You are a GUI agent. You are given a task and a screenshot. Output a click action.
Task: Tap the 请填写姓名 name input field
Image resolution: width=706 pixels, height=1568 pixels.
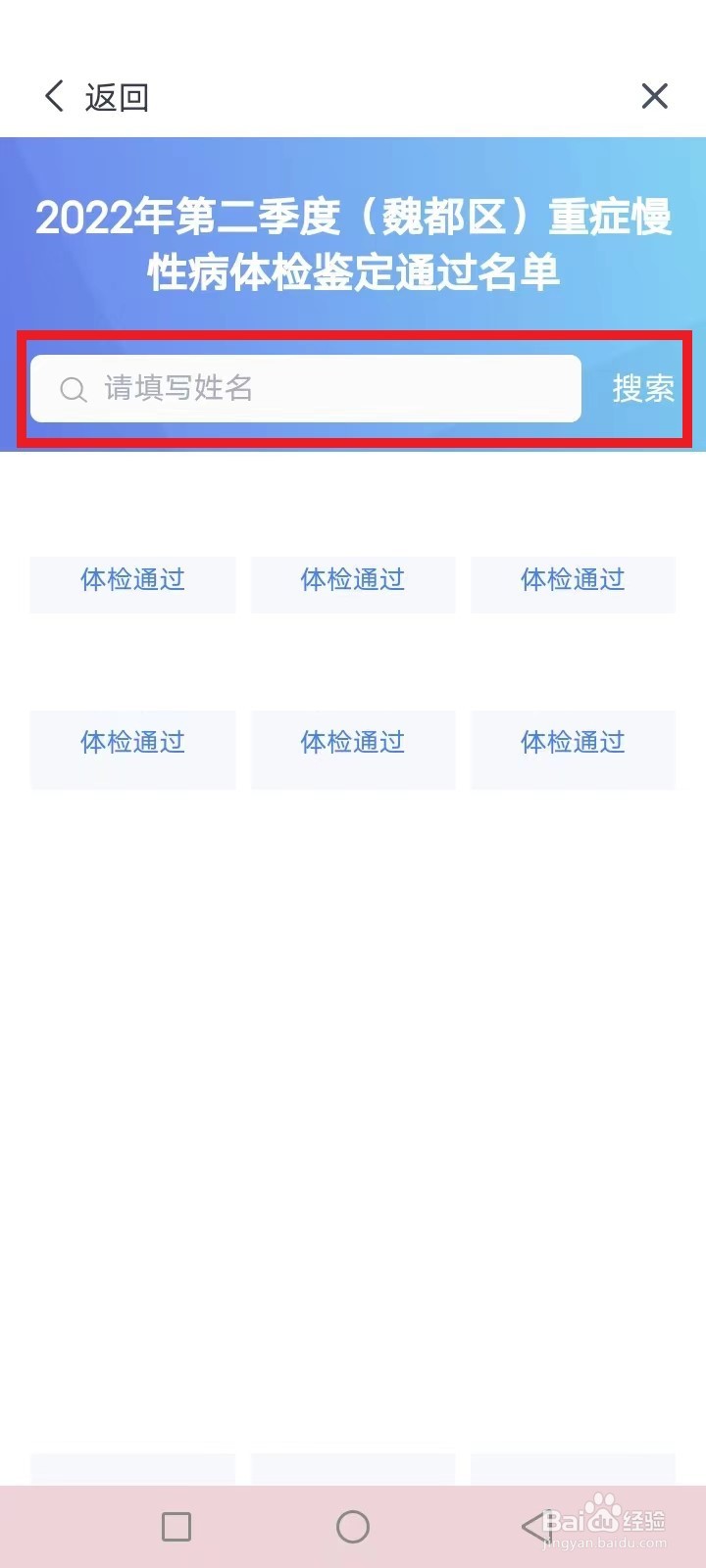(x=304, y=389)
